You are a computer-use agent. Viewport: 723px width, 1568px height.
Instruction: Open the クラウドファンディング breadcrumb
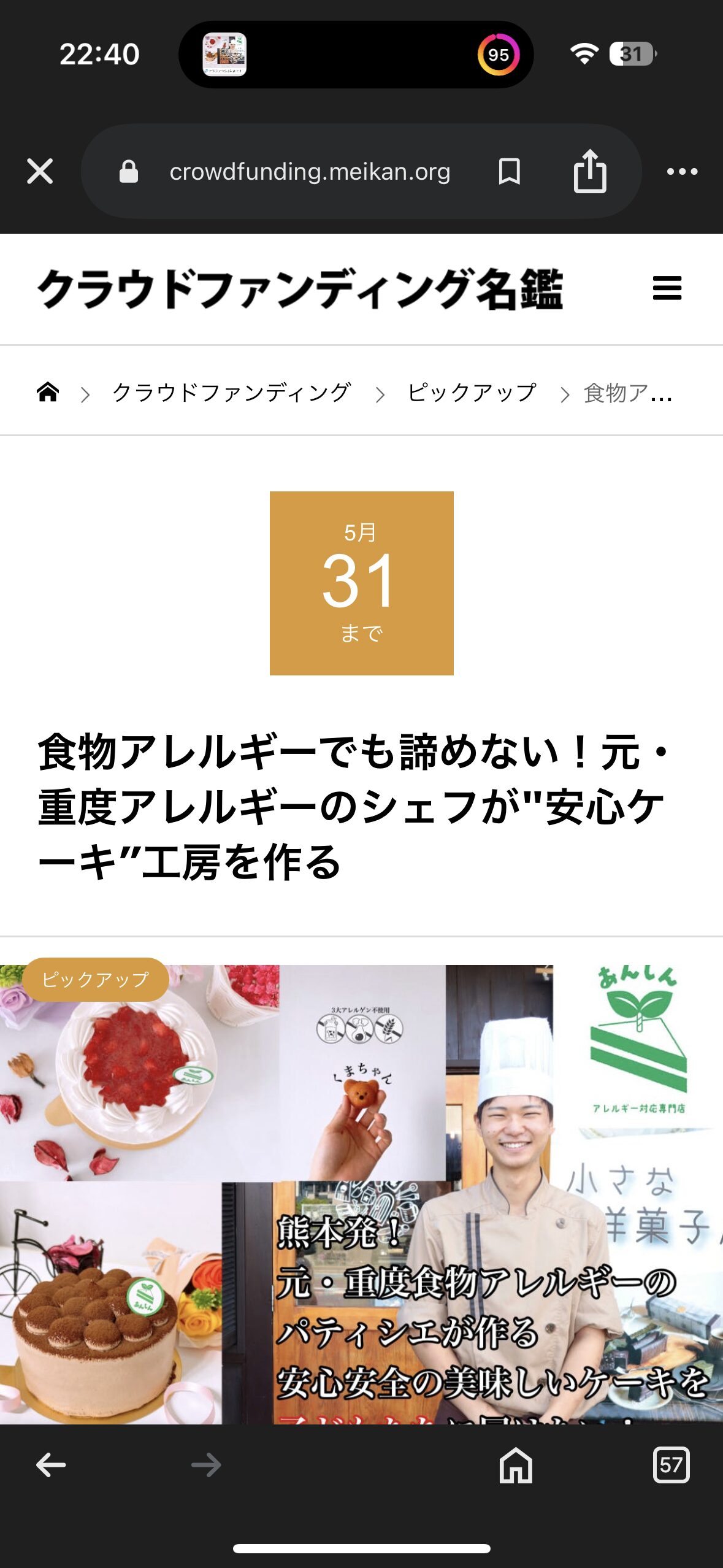[231, 393]
